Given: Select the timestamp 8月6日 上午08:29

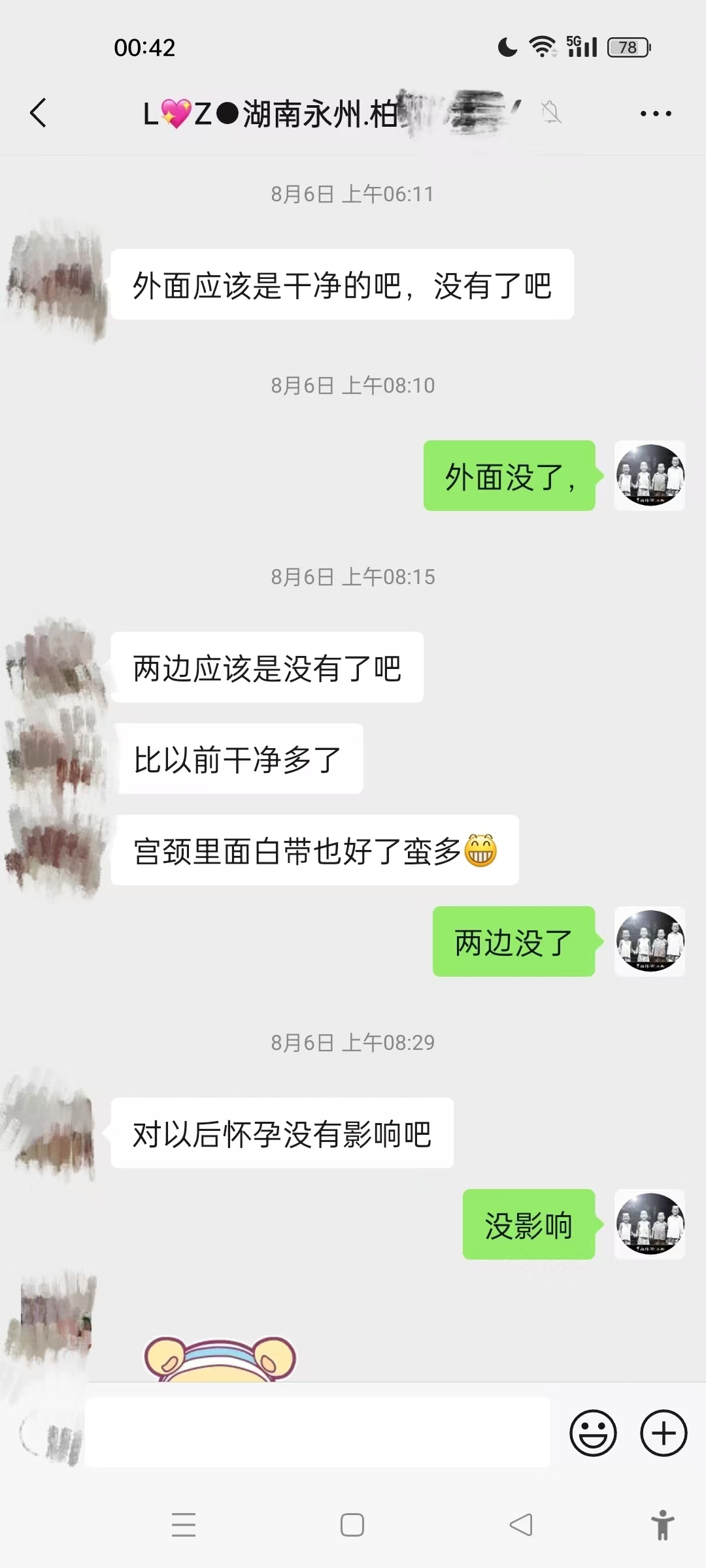Looking at the screenshot, I should pos(352,1041).
